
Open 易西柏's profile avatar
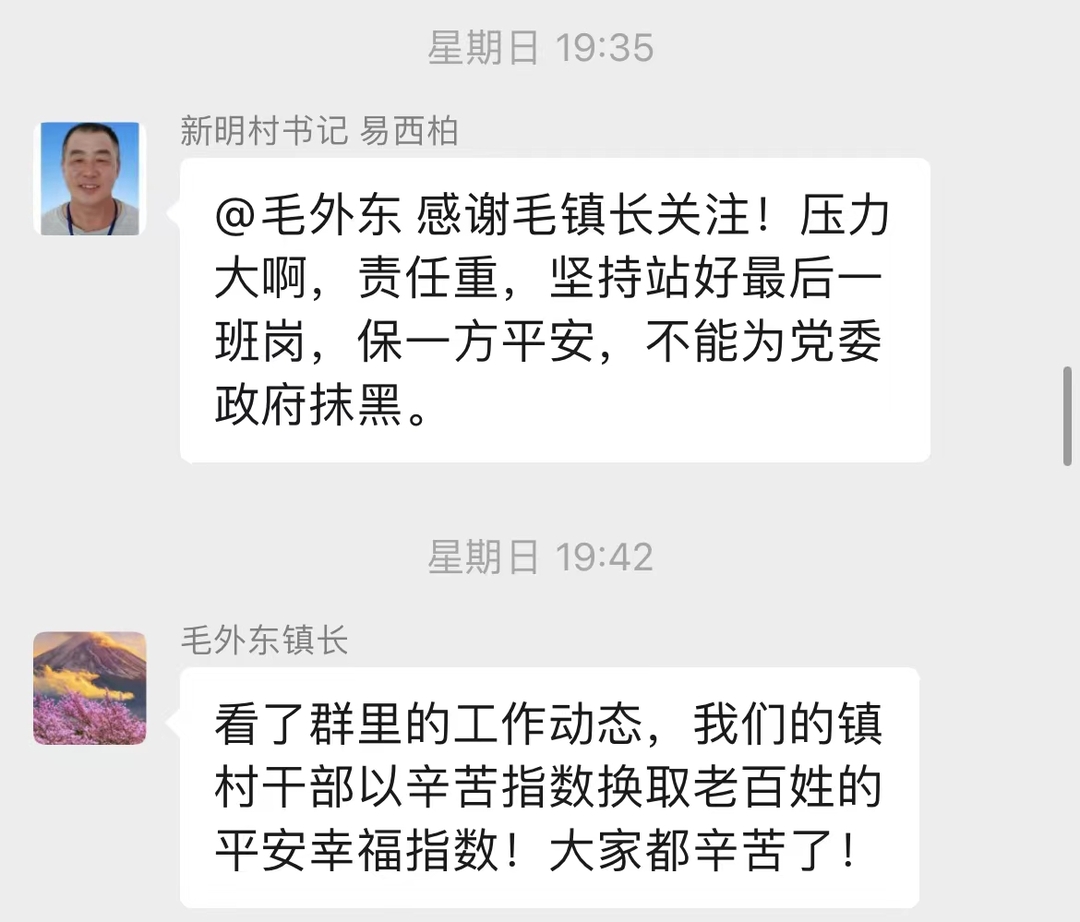(x=90, y=179)
